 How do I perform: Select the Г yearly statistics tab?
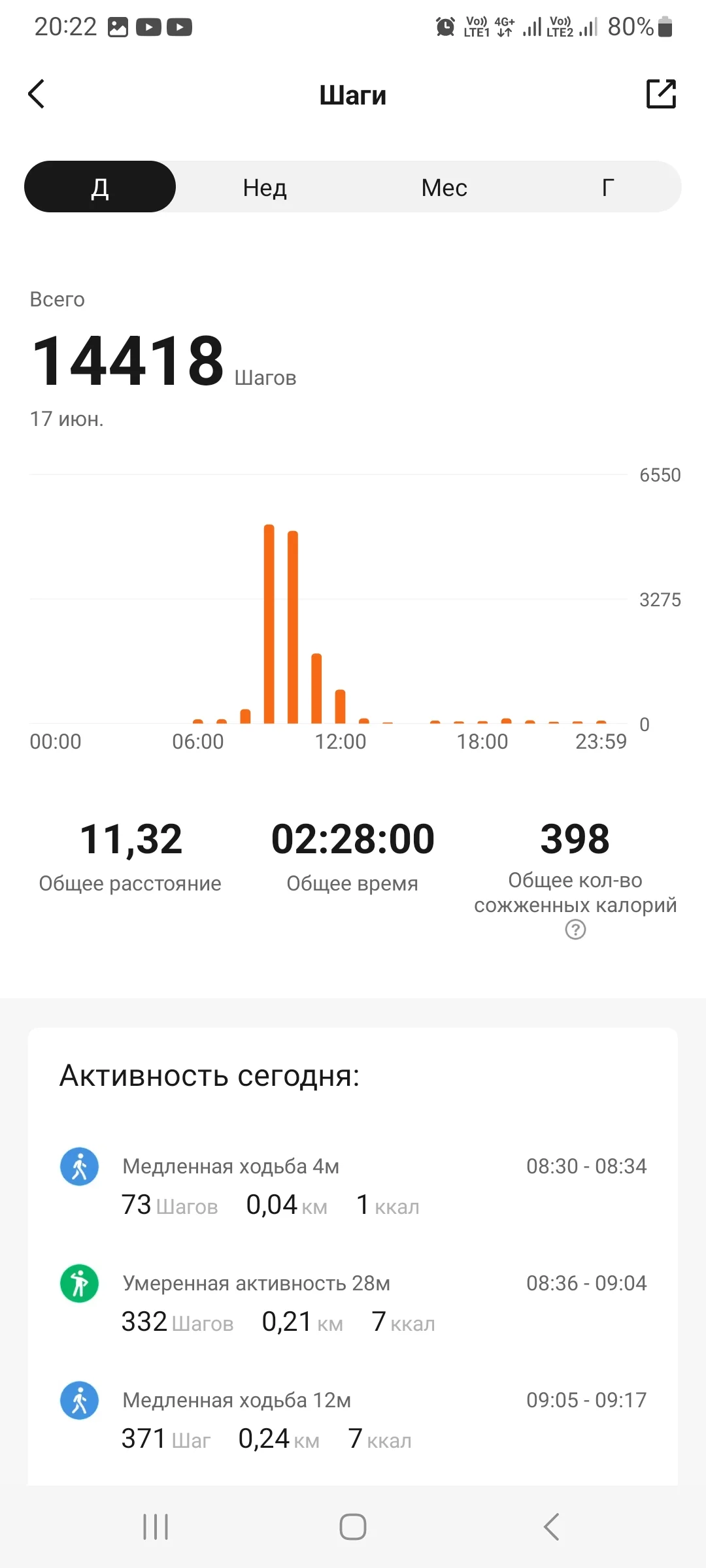[x=607, y=187]
